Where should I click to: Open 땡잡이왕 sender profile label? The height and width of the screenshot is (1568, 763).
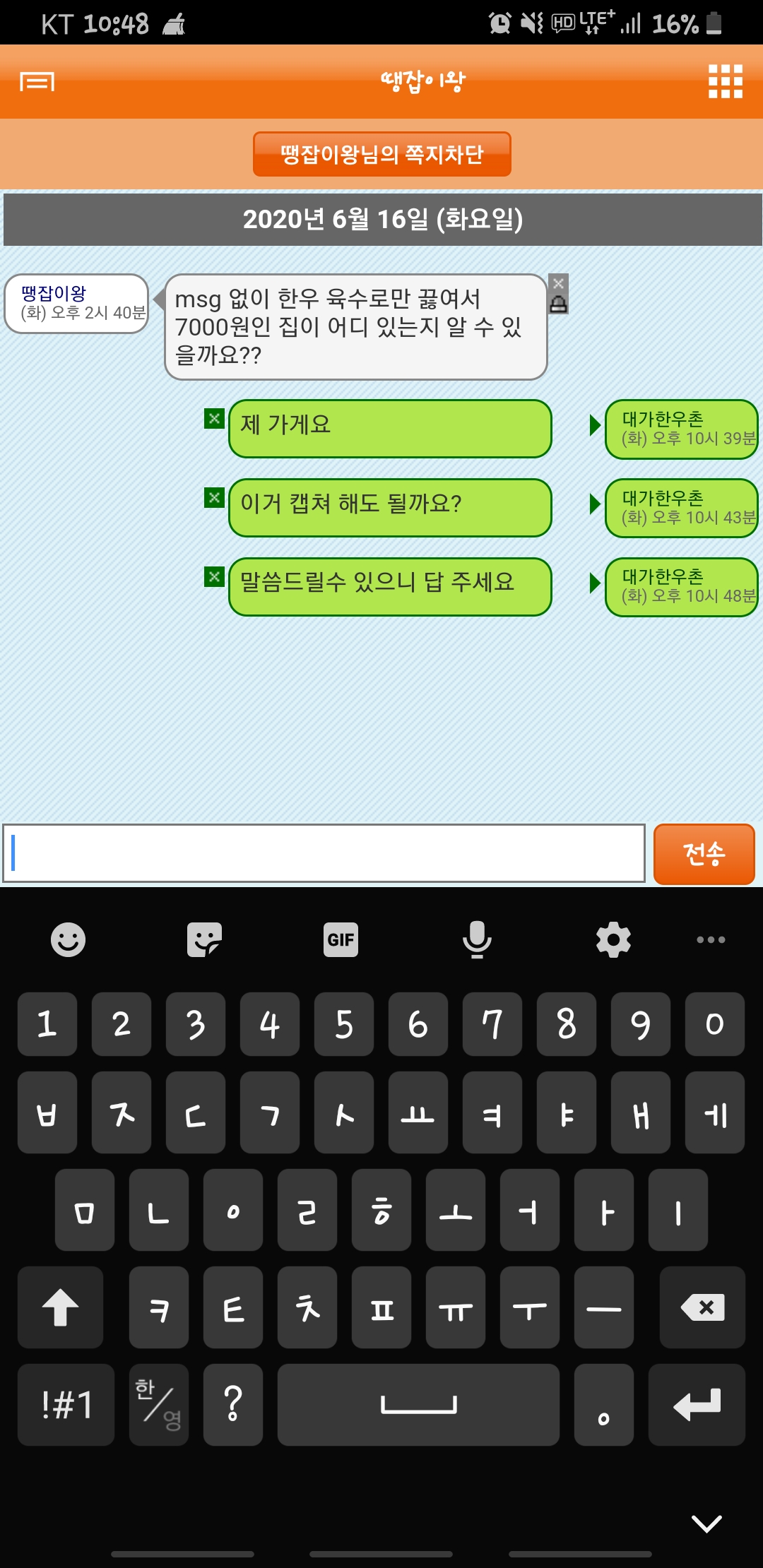click(x=76, y=303)
